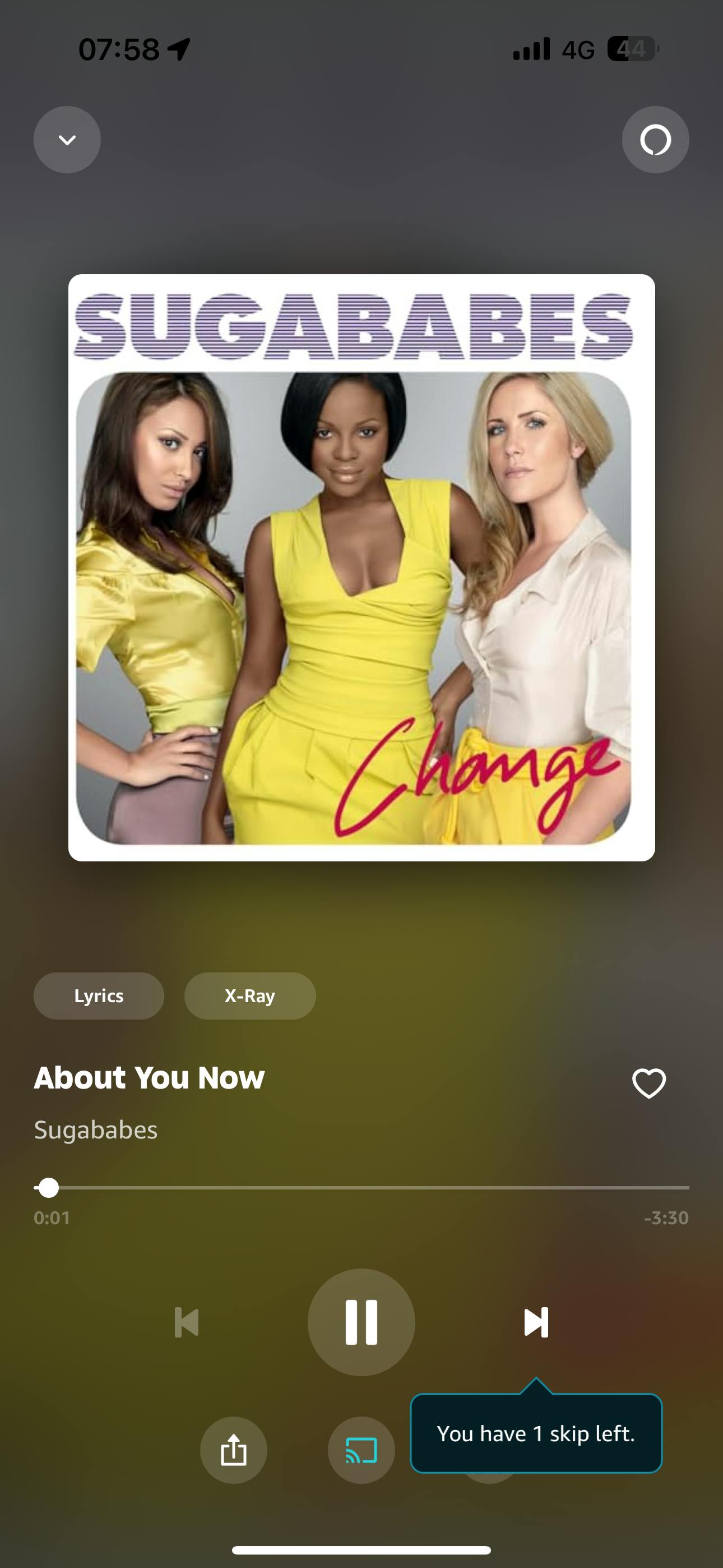Skip to the next track

(x=536, y=1322)
